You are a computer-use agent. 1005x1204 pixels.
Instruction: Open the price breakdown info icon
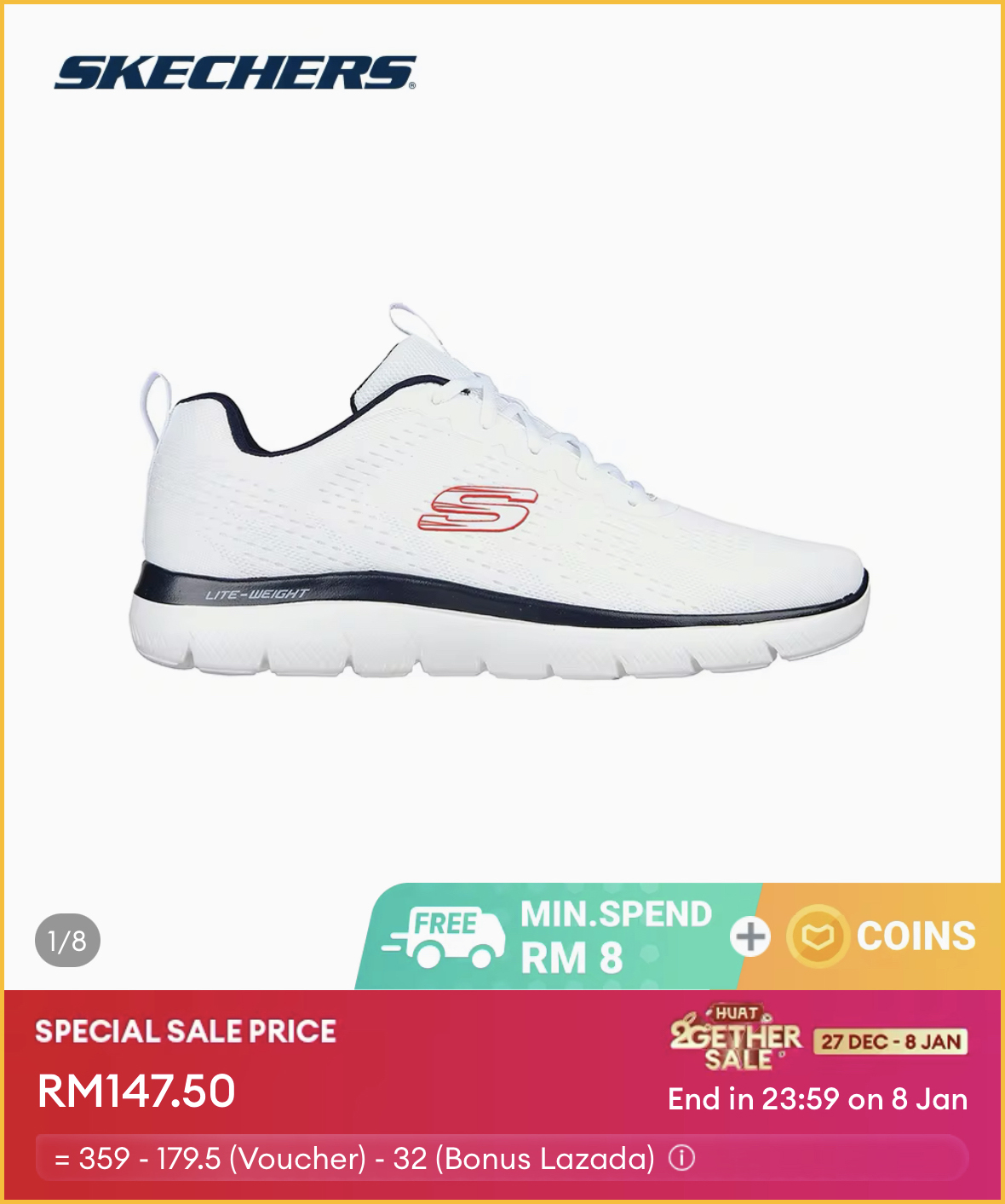coord(681,1158)
